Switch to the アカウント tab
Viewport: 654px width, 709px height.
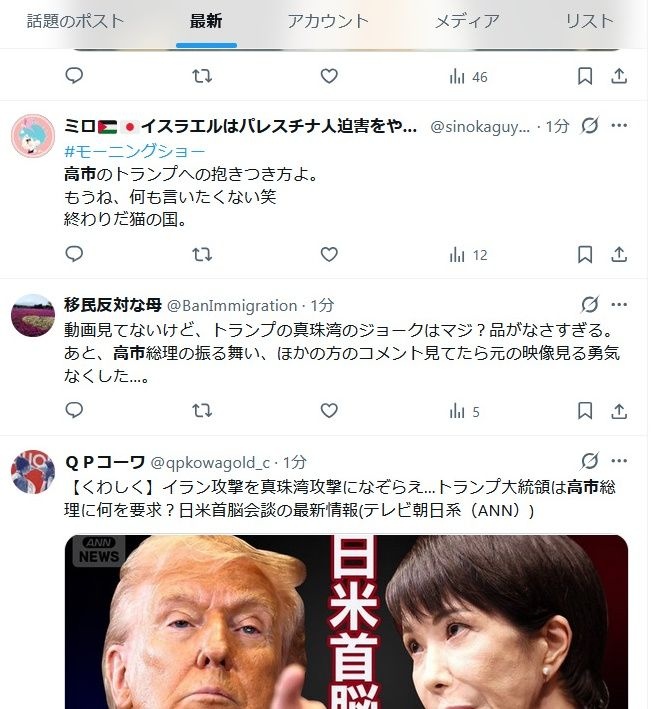coord(328,21)
